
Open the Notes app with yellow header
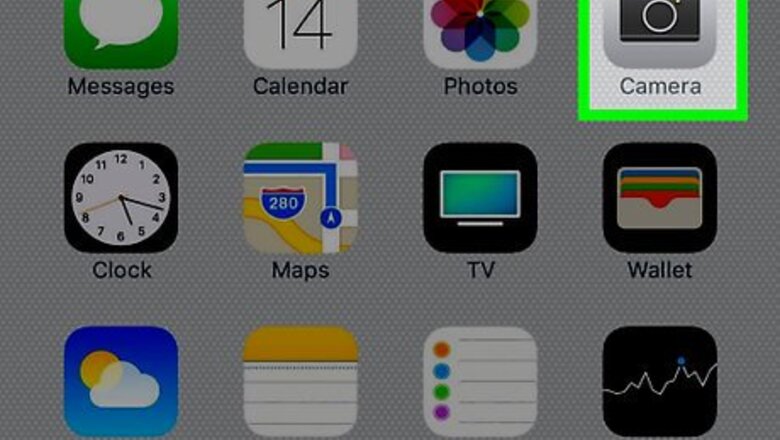pyautogui.click(x=300, y=381)
